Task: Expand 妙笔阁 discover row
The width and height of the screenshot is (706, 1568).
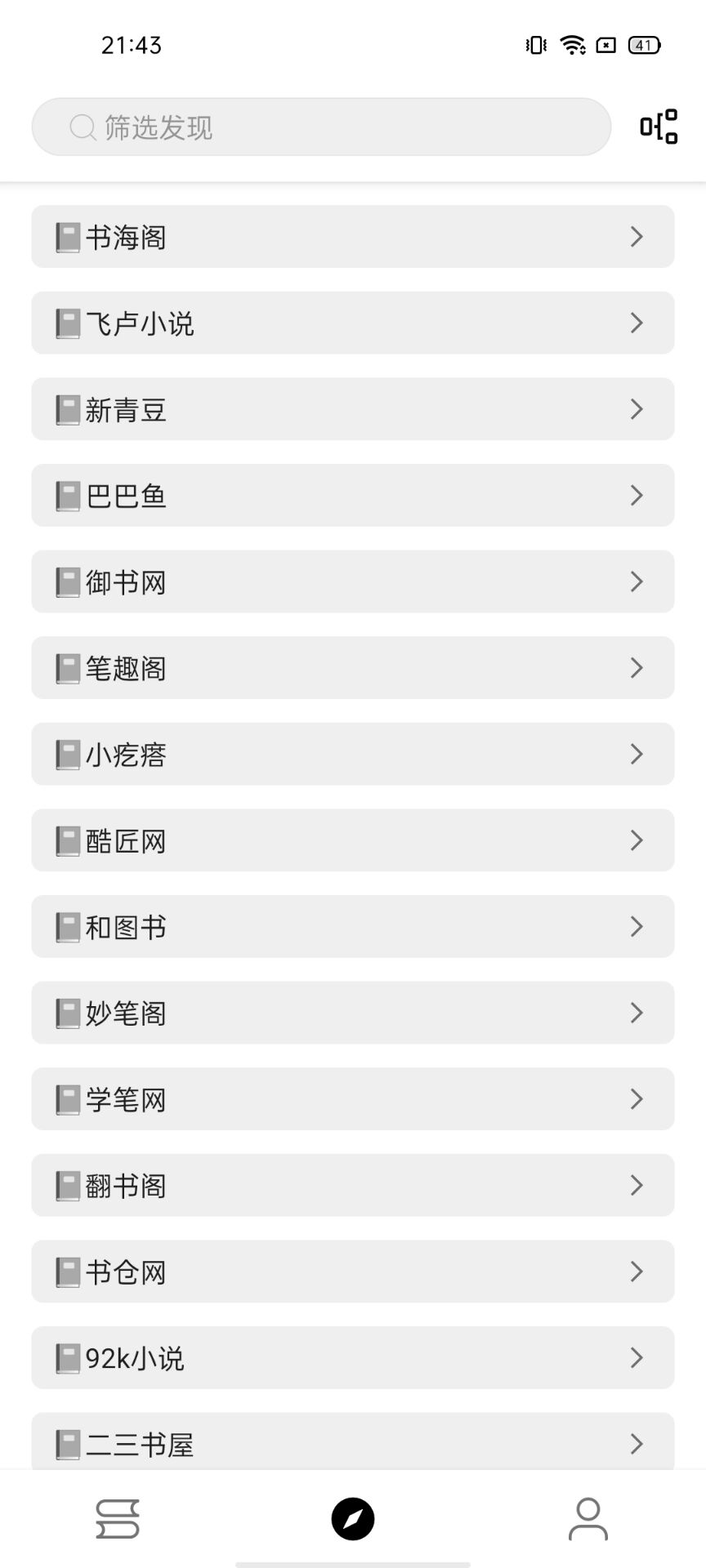Action: point(353,1013)
